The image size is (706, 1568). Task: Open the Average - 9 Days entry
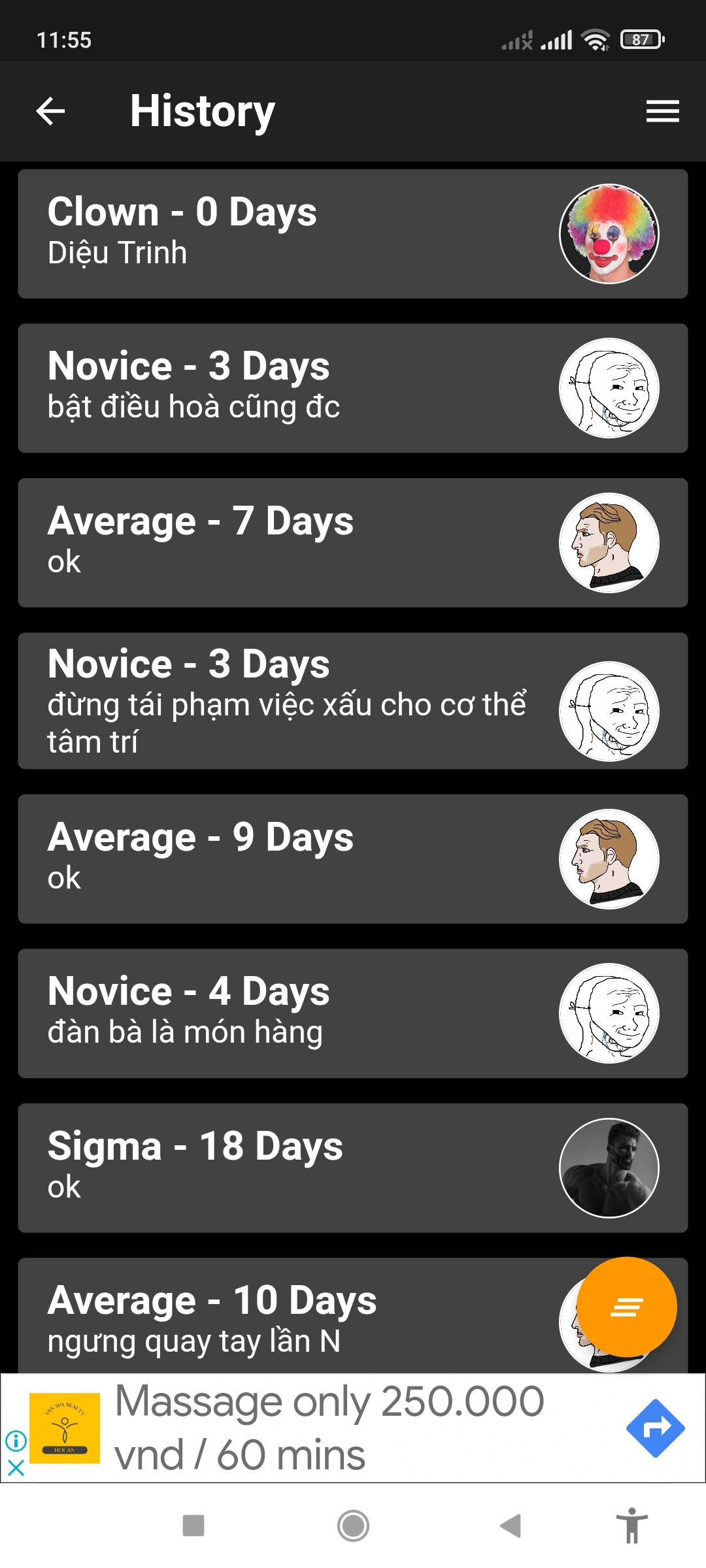tap(294, 858)
